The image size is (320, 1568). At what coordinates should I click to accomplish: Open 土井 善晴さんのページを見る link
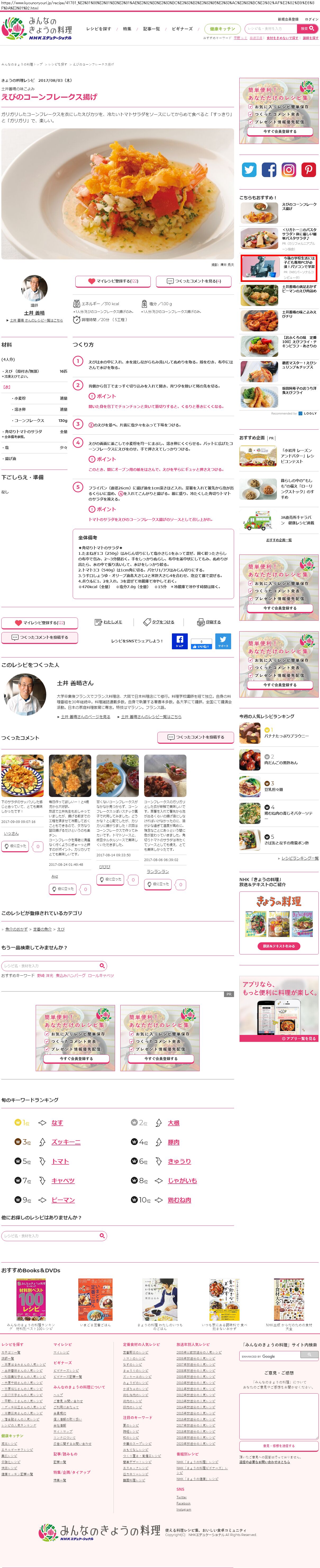pos(85,717)
